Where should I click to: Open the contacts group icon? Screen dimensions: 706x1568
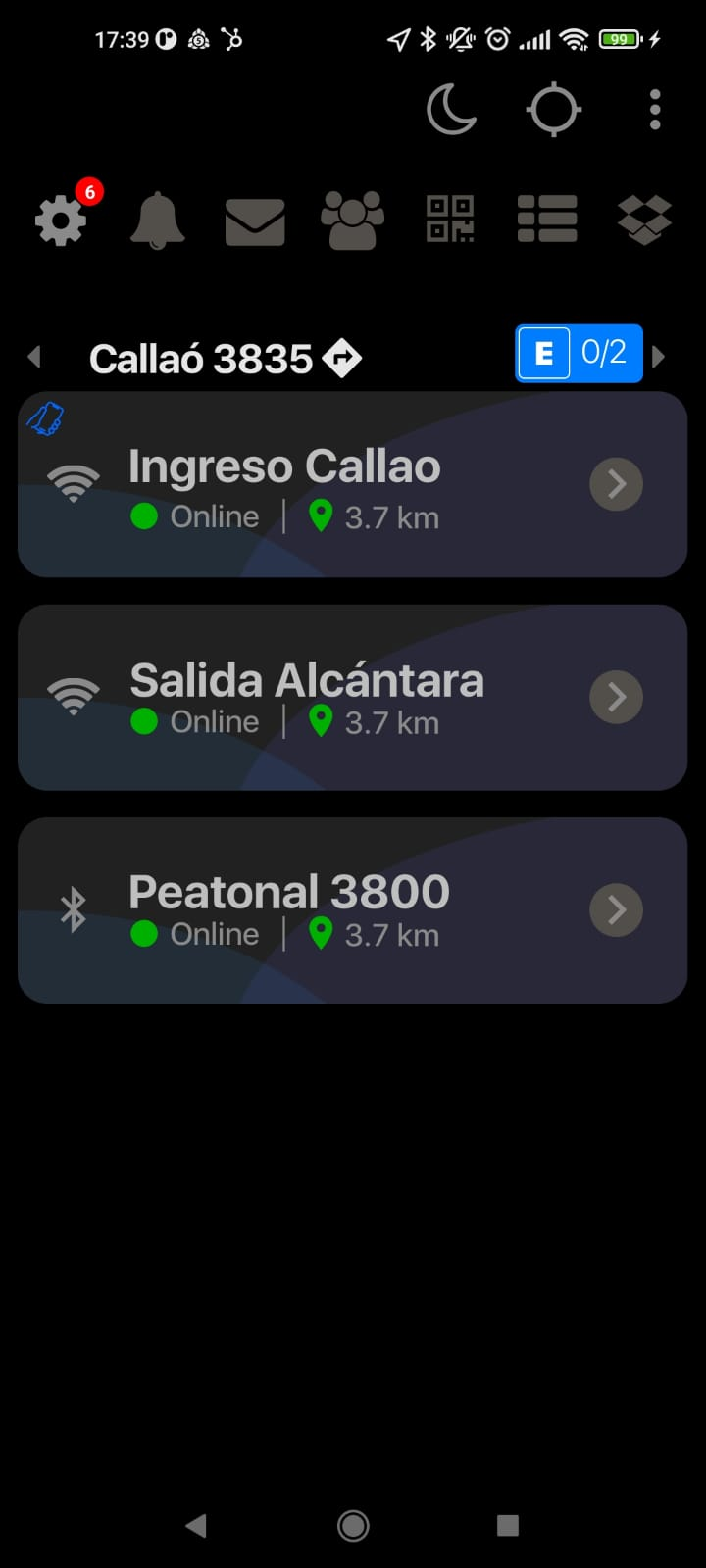pos(352,218)
